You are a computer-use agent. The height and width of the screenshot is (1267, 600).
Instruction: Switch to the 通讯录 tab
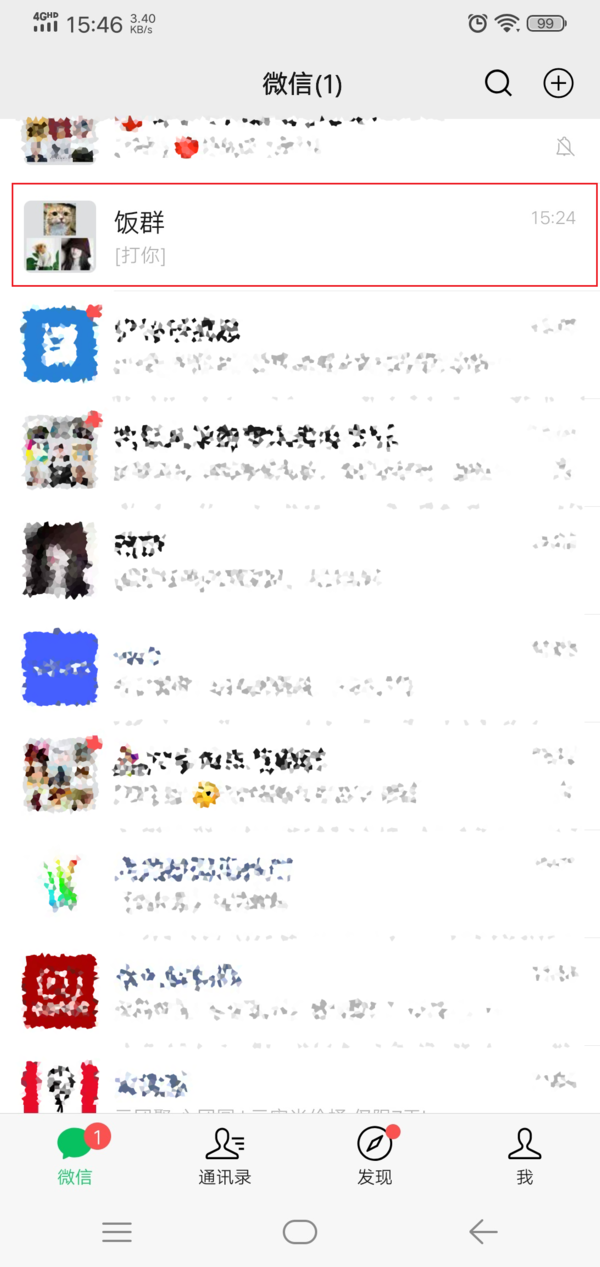[x=225, y=1155]
